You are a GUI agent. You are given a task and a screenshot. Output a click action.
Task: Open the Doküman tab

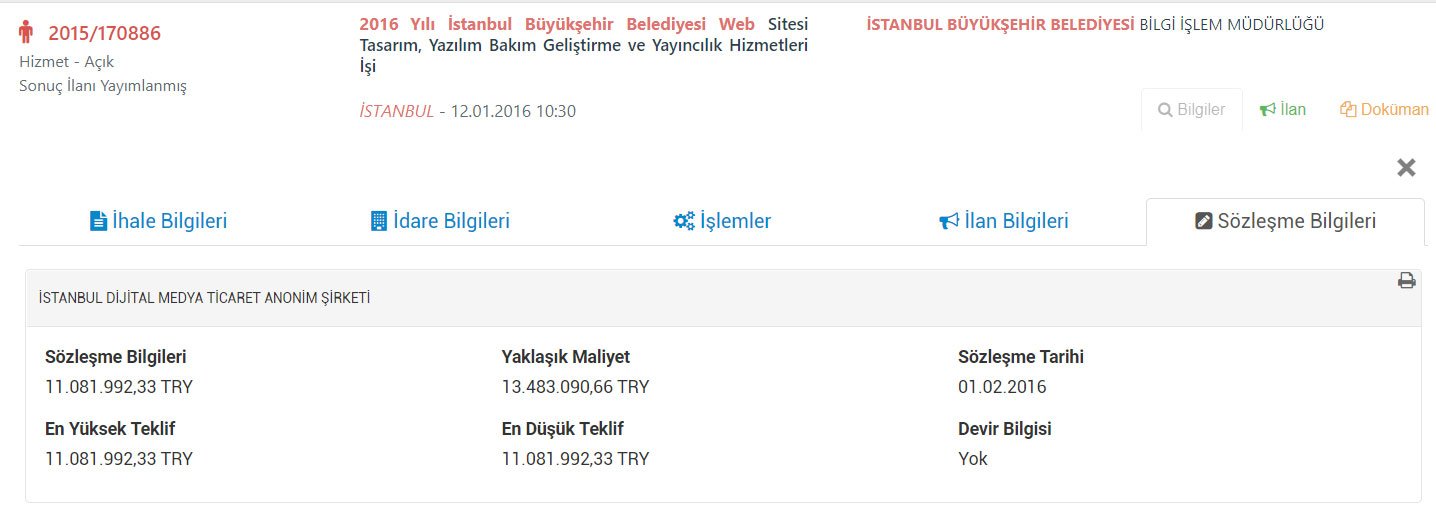coord(1384,110)
